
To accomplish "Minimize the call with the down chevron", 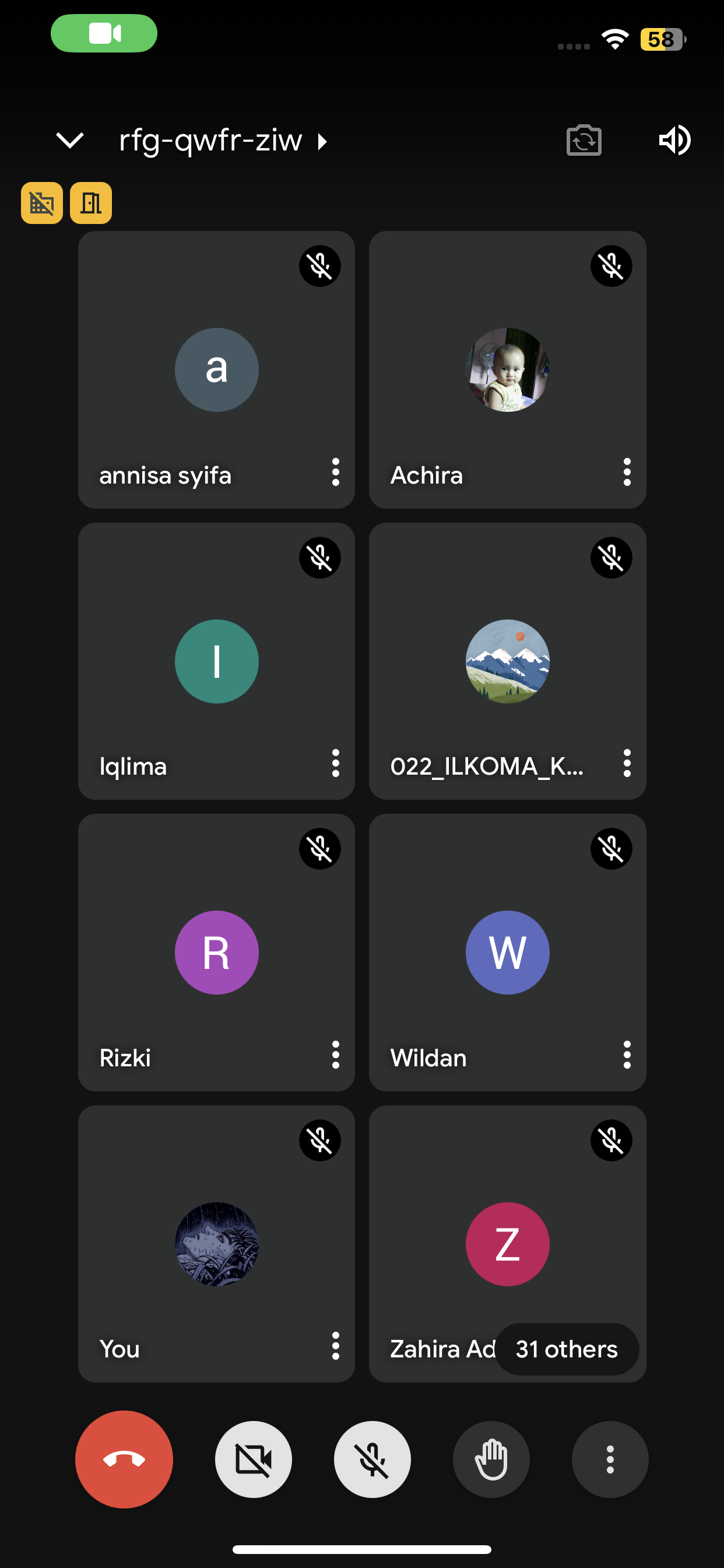I will pyautogui.click(x=70, y=141).
